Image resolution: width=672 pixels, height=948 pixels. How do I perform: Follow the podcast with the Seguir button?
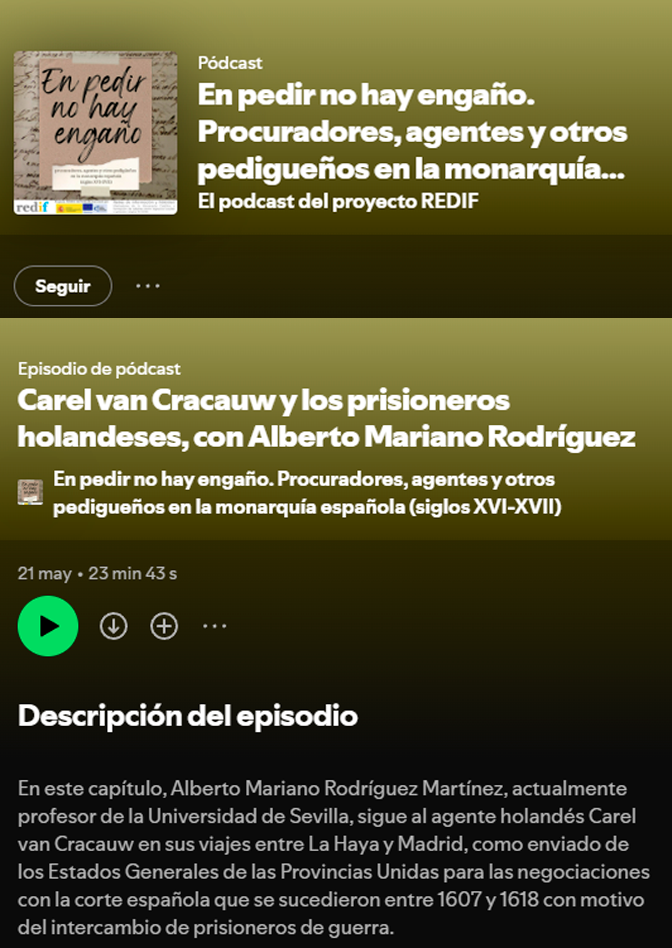pos(63,286)
